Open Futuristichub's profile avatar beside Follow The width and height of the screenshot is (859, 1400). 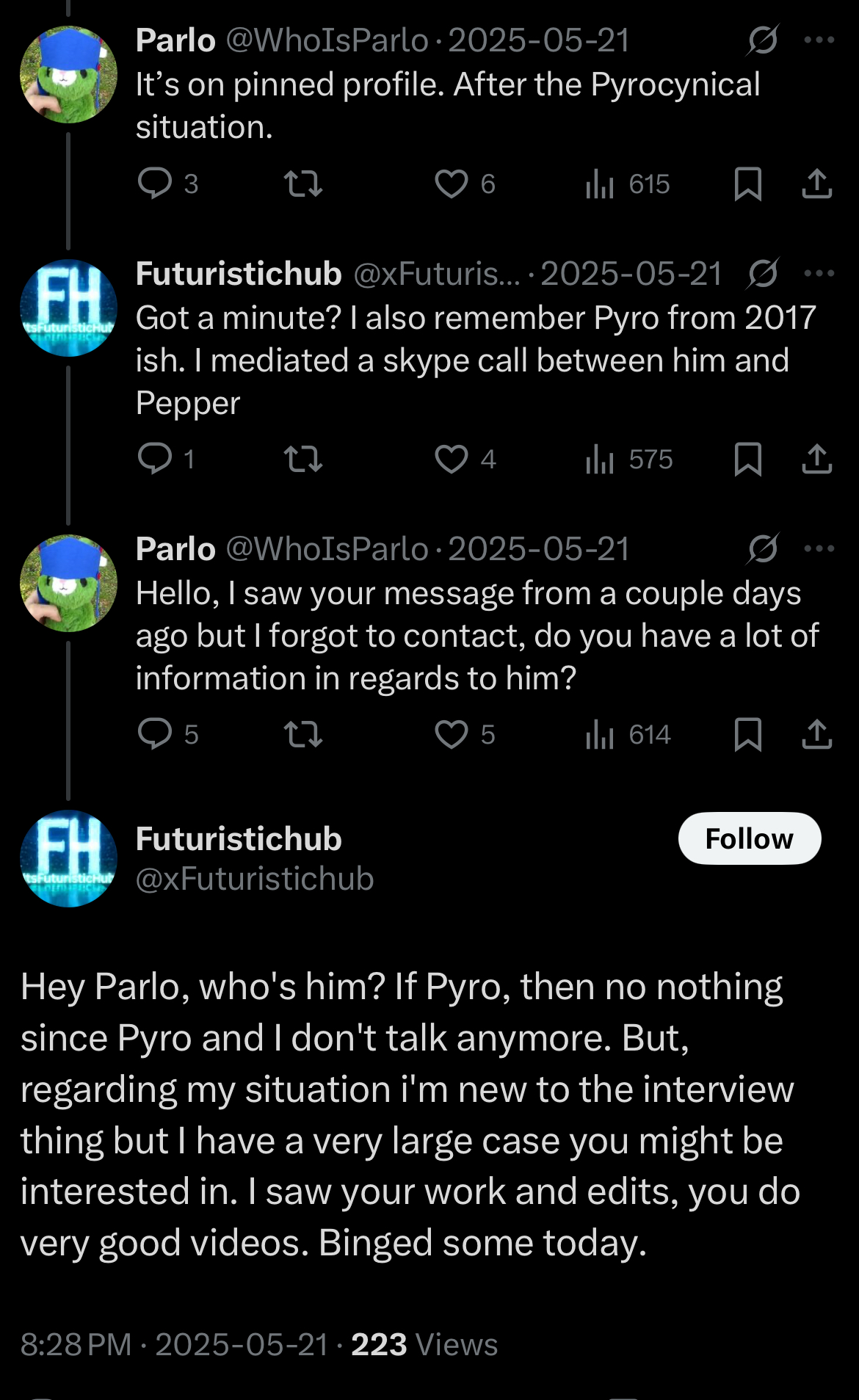click(68, 858)
